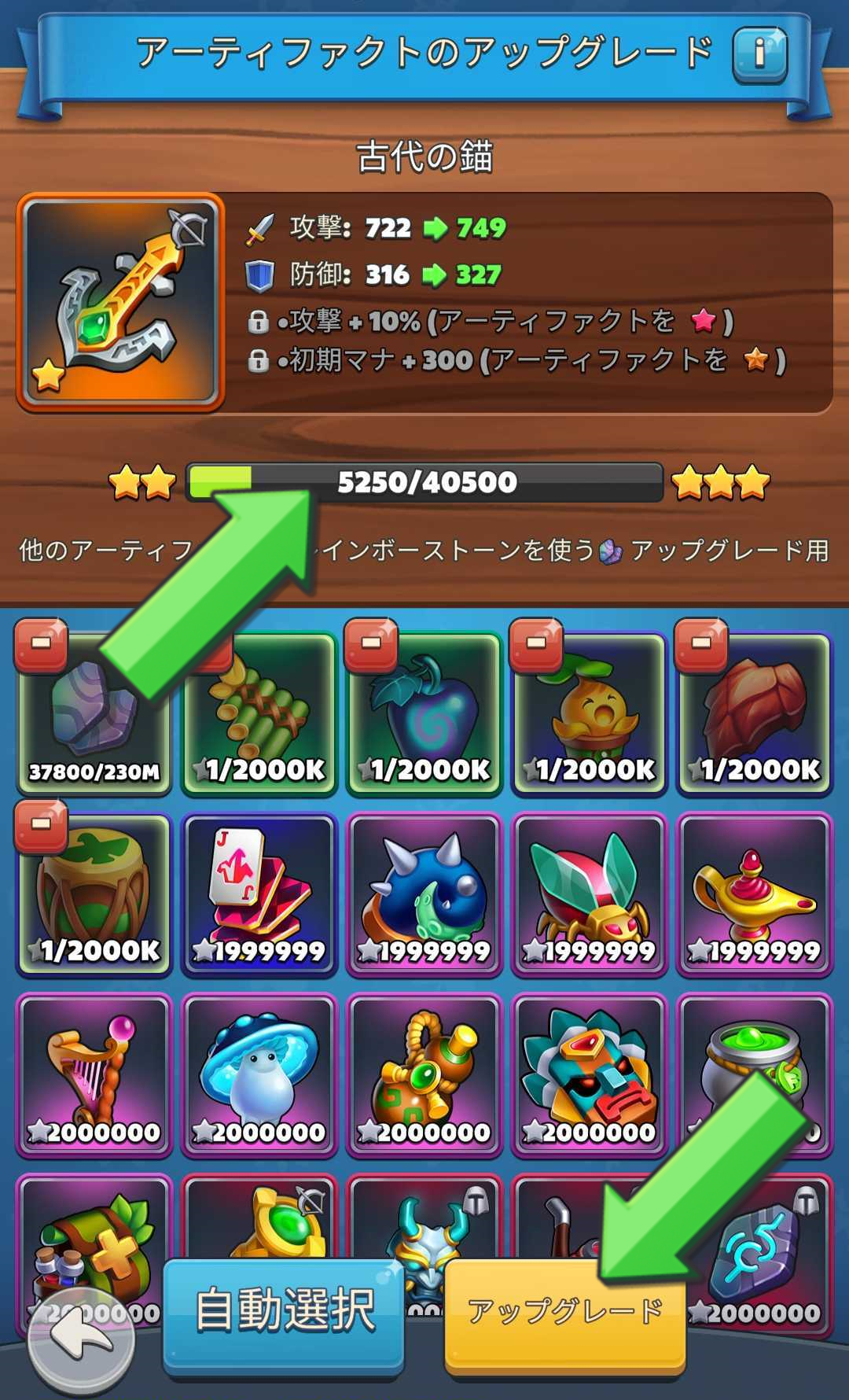This screenshot has height=1400, width=849.
Task: Tap the bamboo bundle artifact tile
Action: 259,714
